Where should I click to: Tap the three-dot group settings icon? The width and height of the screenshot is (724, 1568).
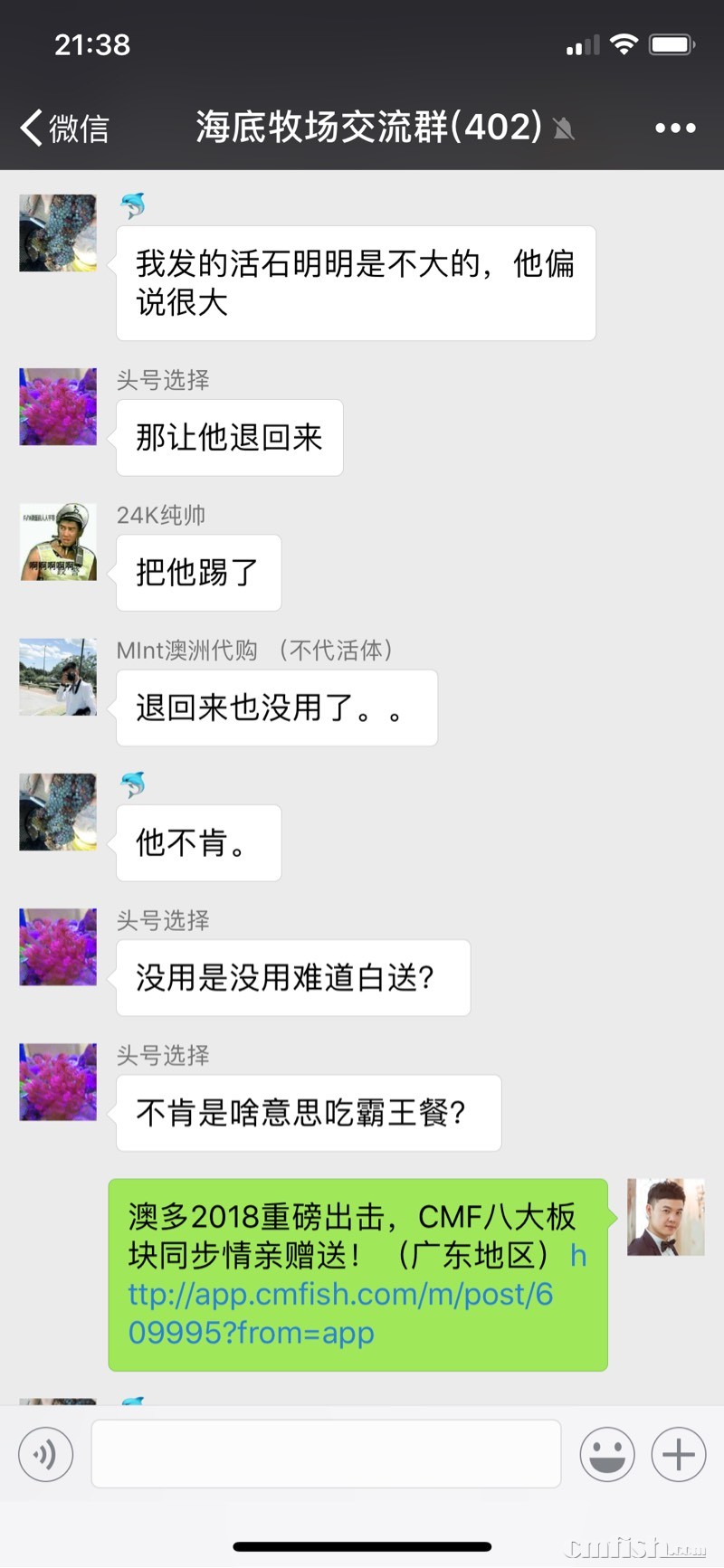674,128
